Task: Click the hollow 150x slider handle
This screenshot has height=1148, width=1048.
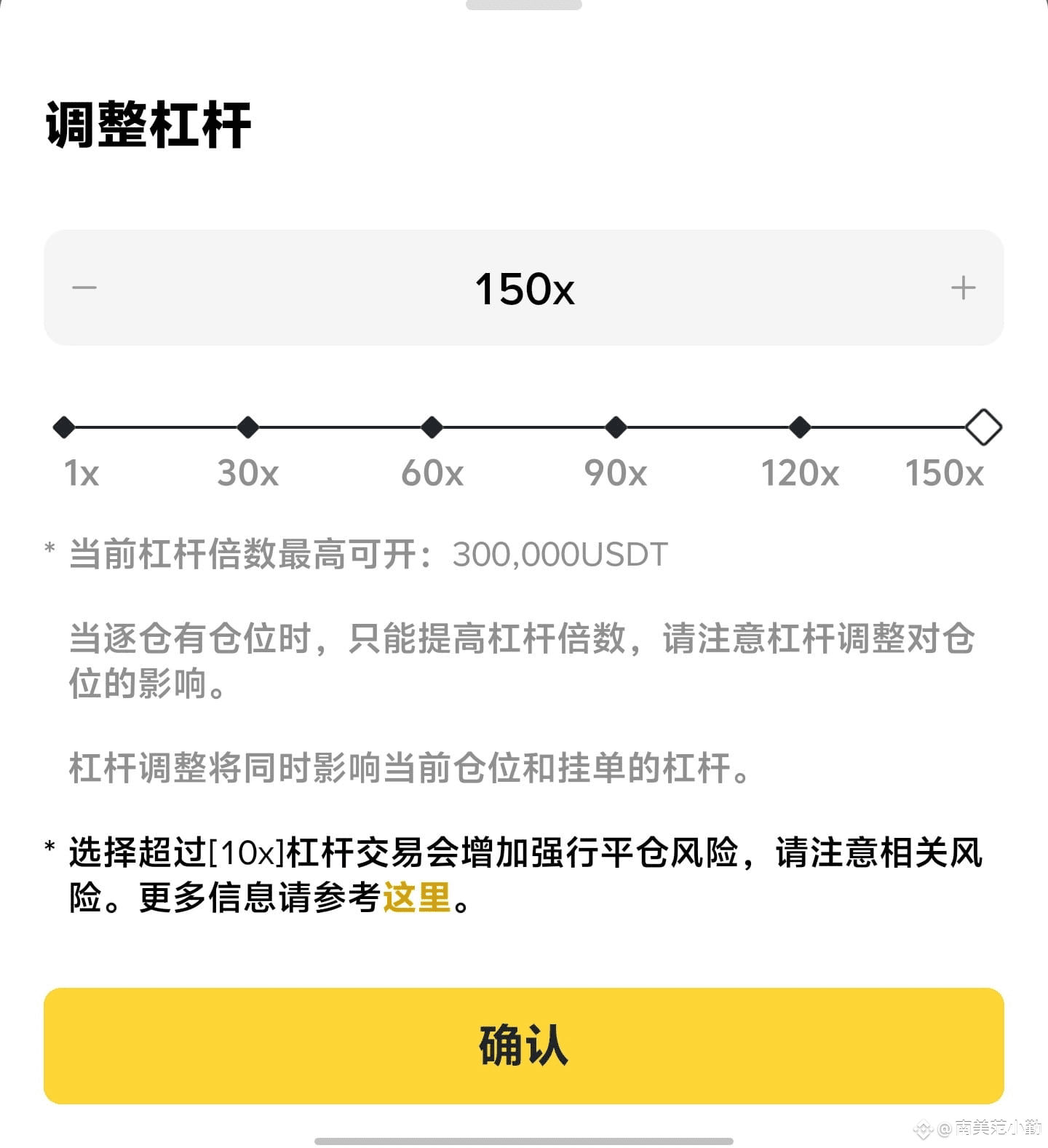Action: click(984, 427)
